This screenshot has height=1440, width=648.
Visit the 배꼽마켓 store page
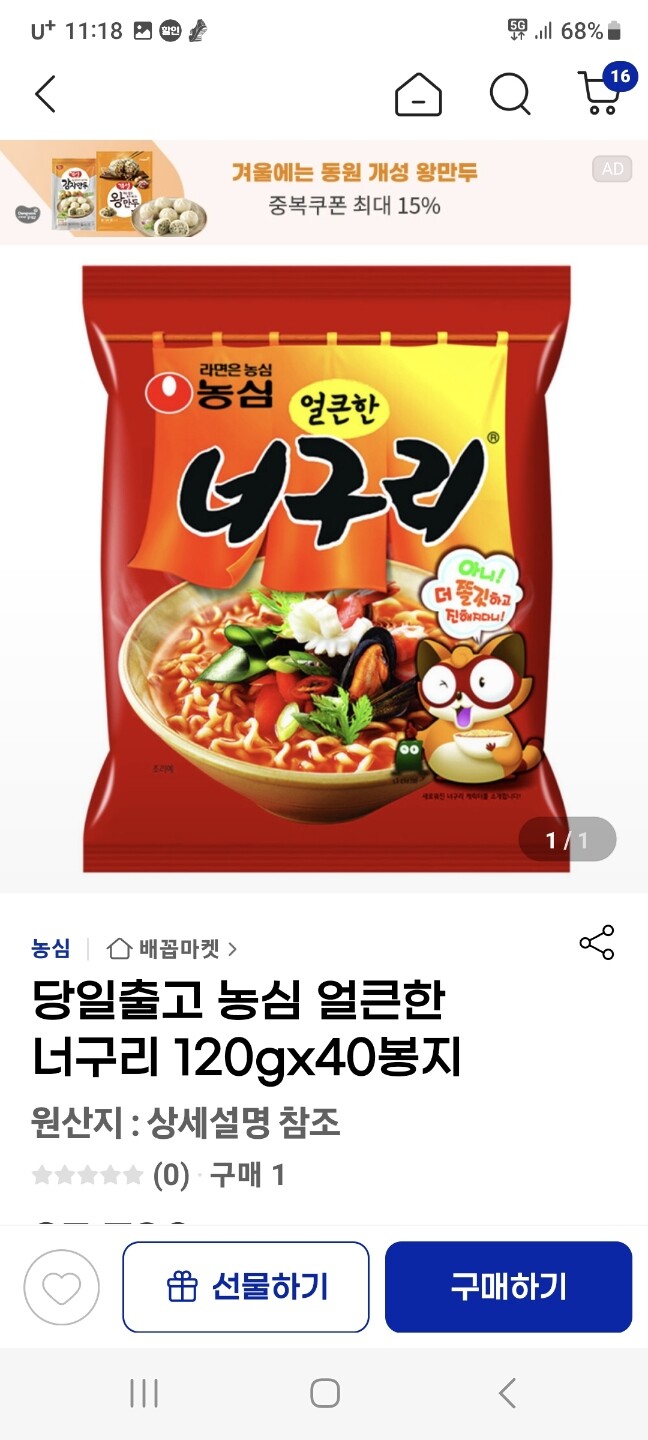tap(174, 948)
